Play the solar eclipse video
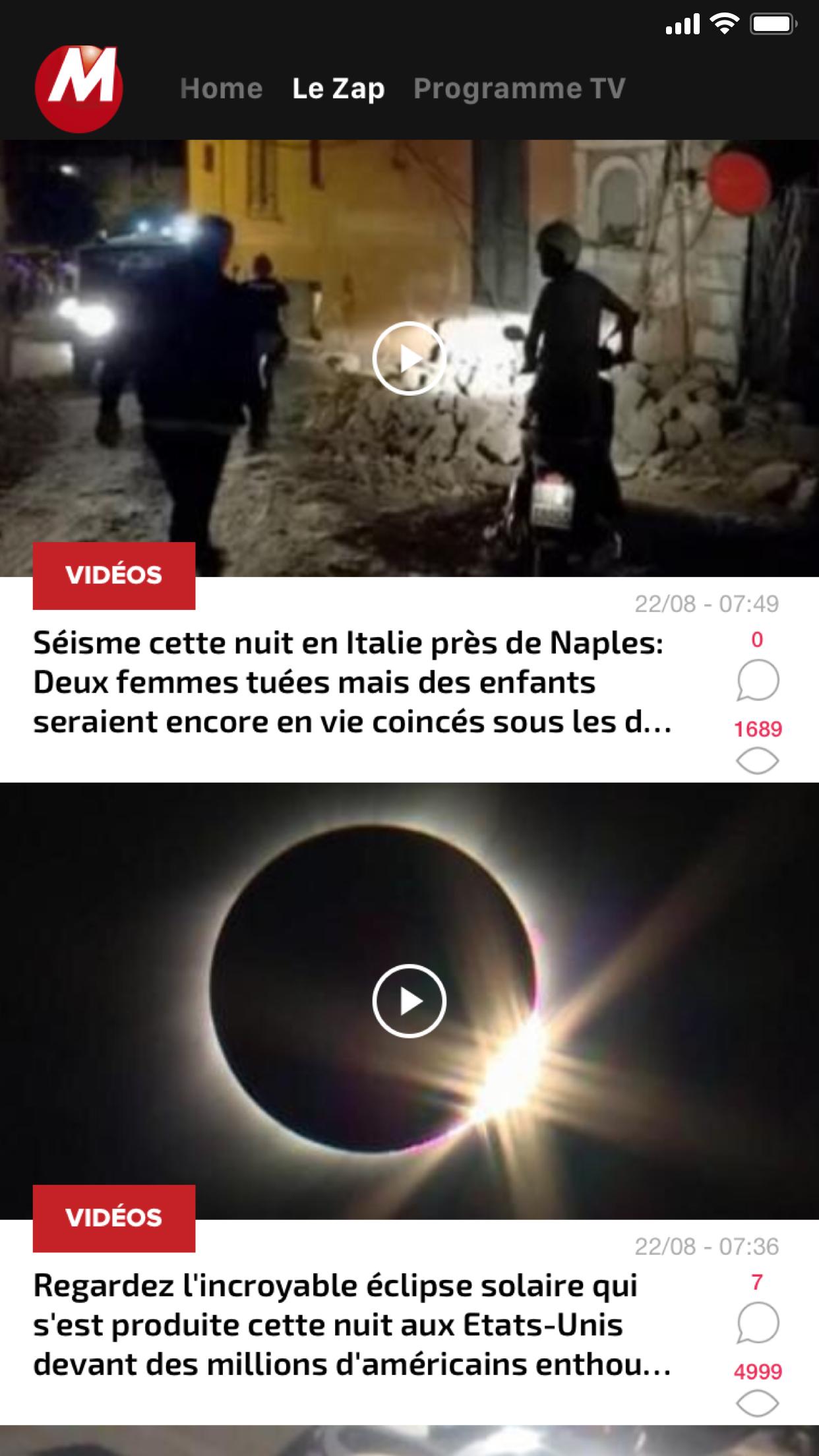Image resolution: width=819 pixels, height=1456 pixels. coord(409,1001)
